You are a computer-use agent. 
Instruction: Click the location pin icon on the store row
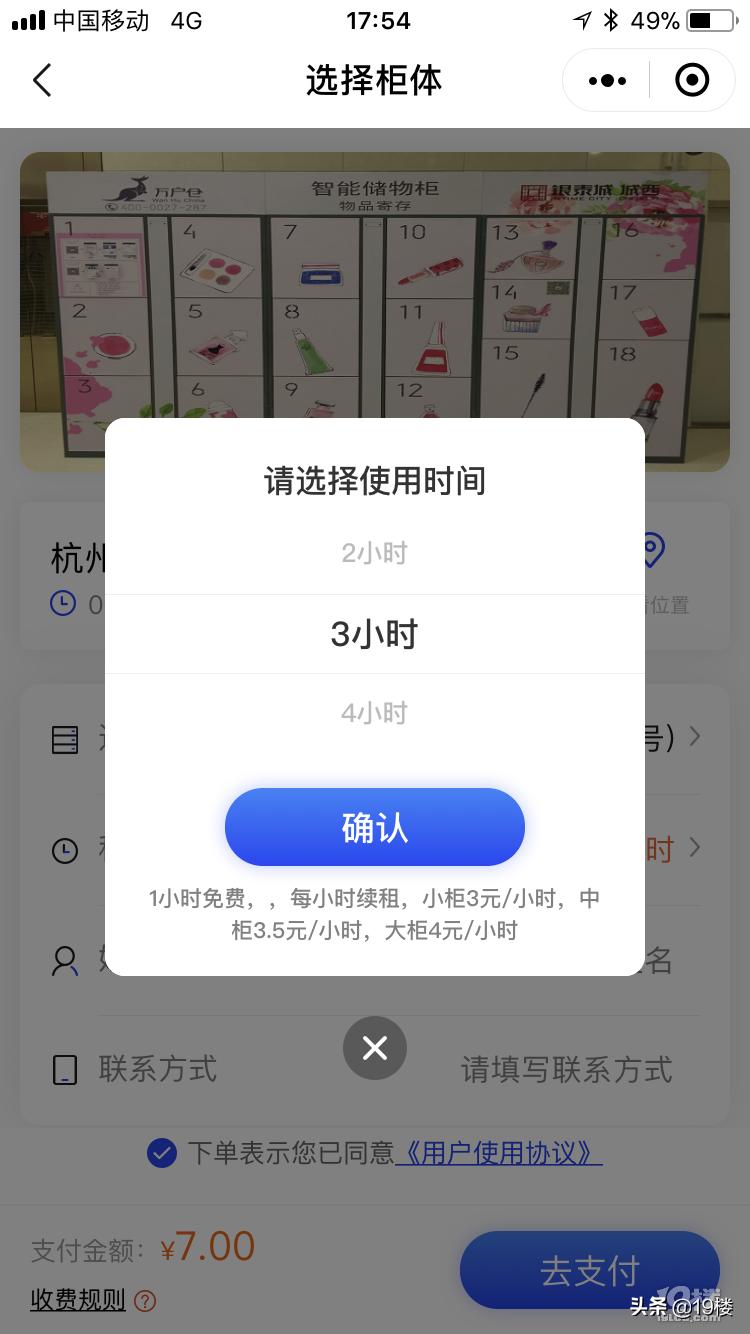click(x=654, y=549)
